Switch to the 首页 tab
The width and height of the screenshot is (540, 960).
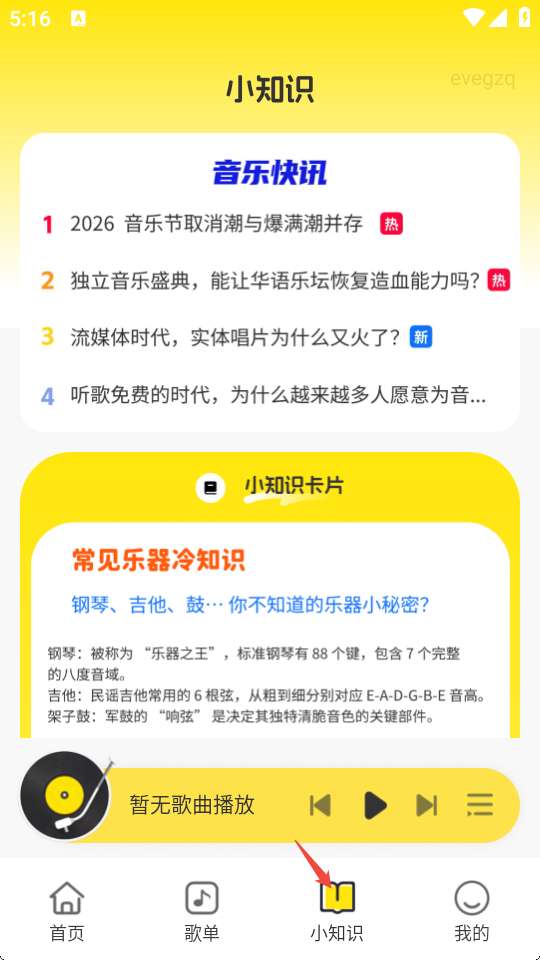(x=67, y=911)
